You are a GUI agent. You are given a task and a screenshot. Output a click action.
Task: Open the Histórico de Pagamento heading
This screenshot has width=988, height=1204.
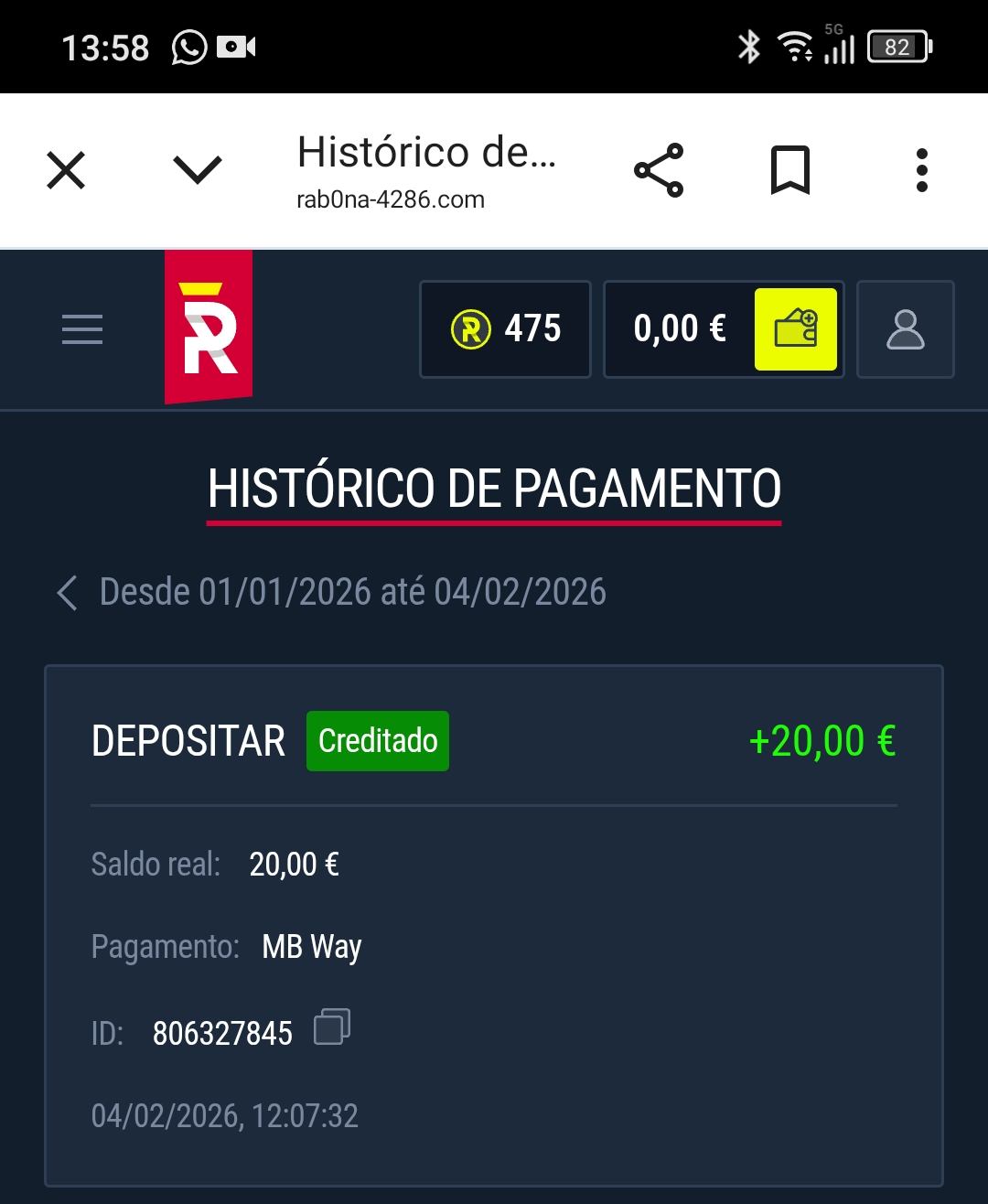[x=494, y=489]
